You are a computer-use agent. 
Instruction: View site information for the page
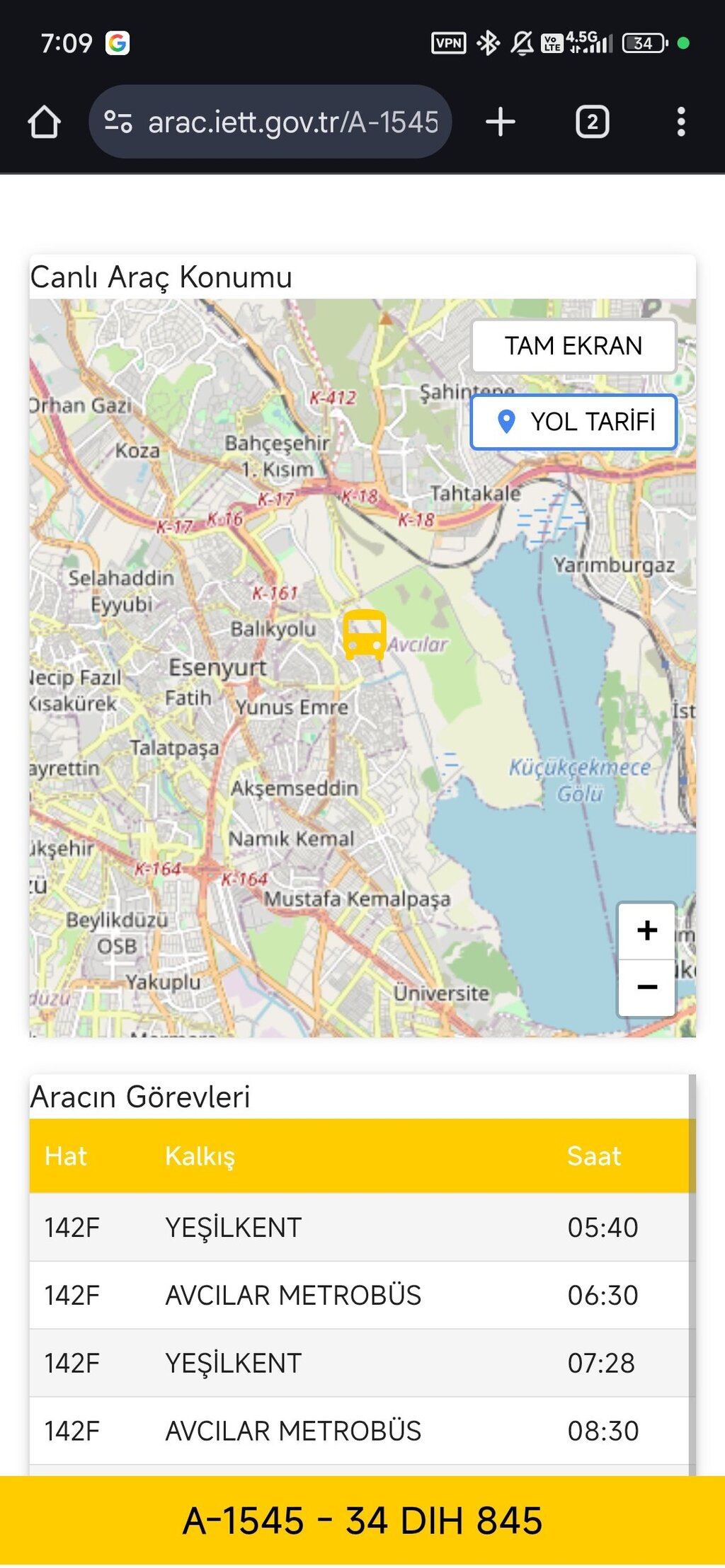click(118, 122)
